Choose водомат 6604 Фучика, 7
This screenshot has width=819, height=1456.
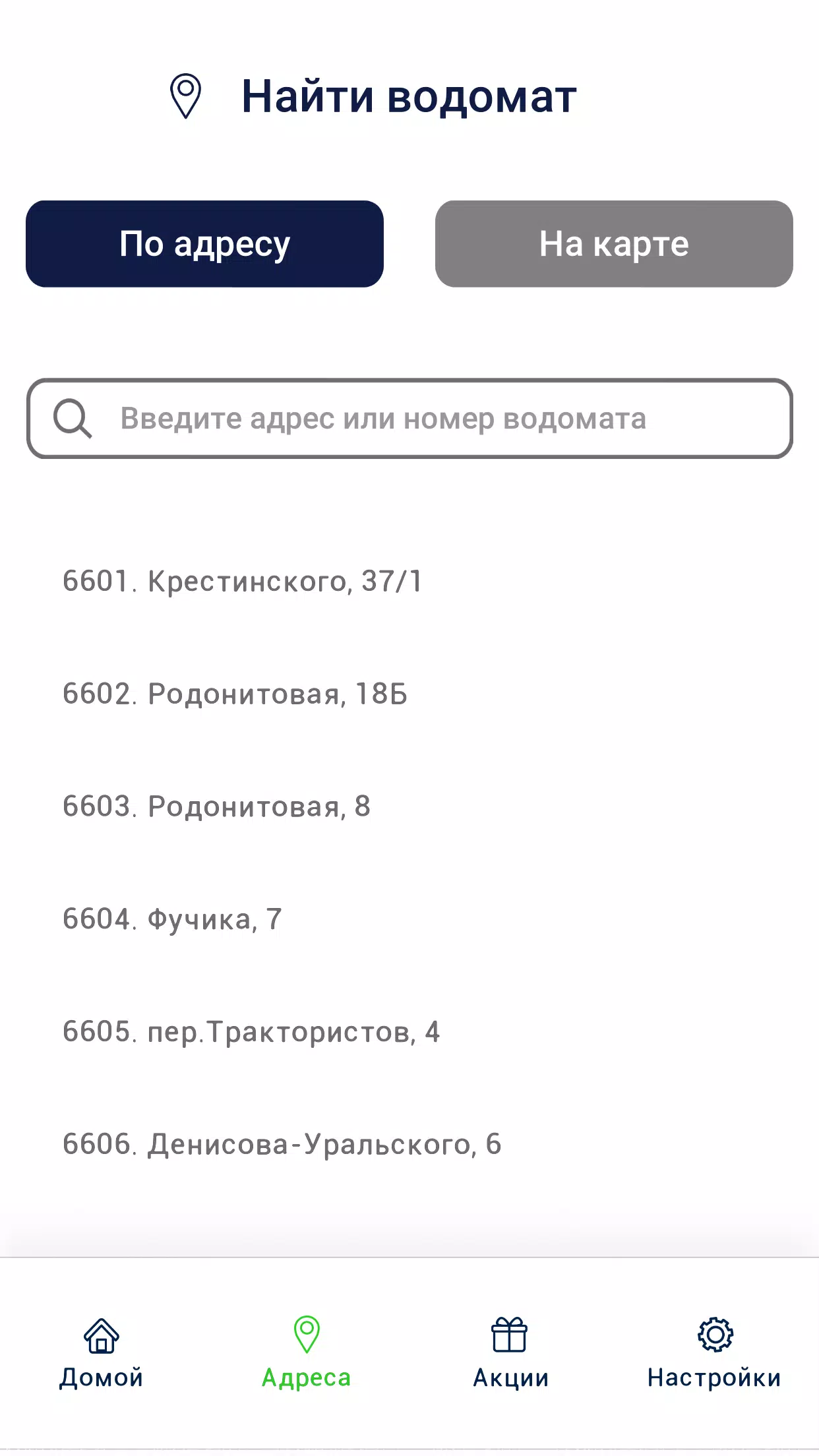pyautogui.click(x=173, y=919)
